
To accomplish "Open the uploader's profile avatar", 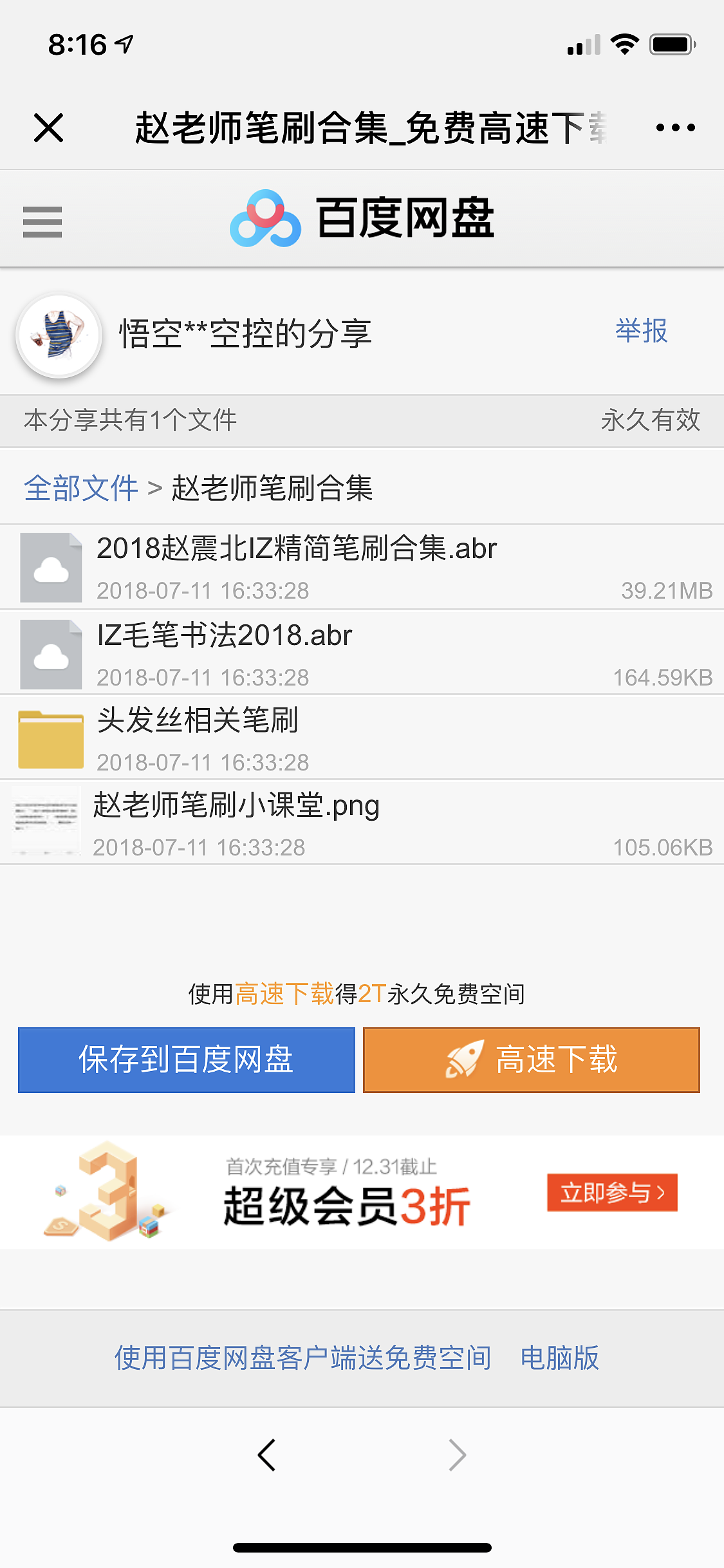I will 59,335.
